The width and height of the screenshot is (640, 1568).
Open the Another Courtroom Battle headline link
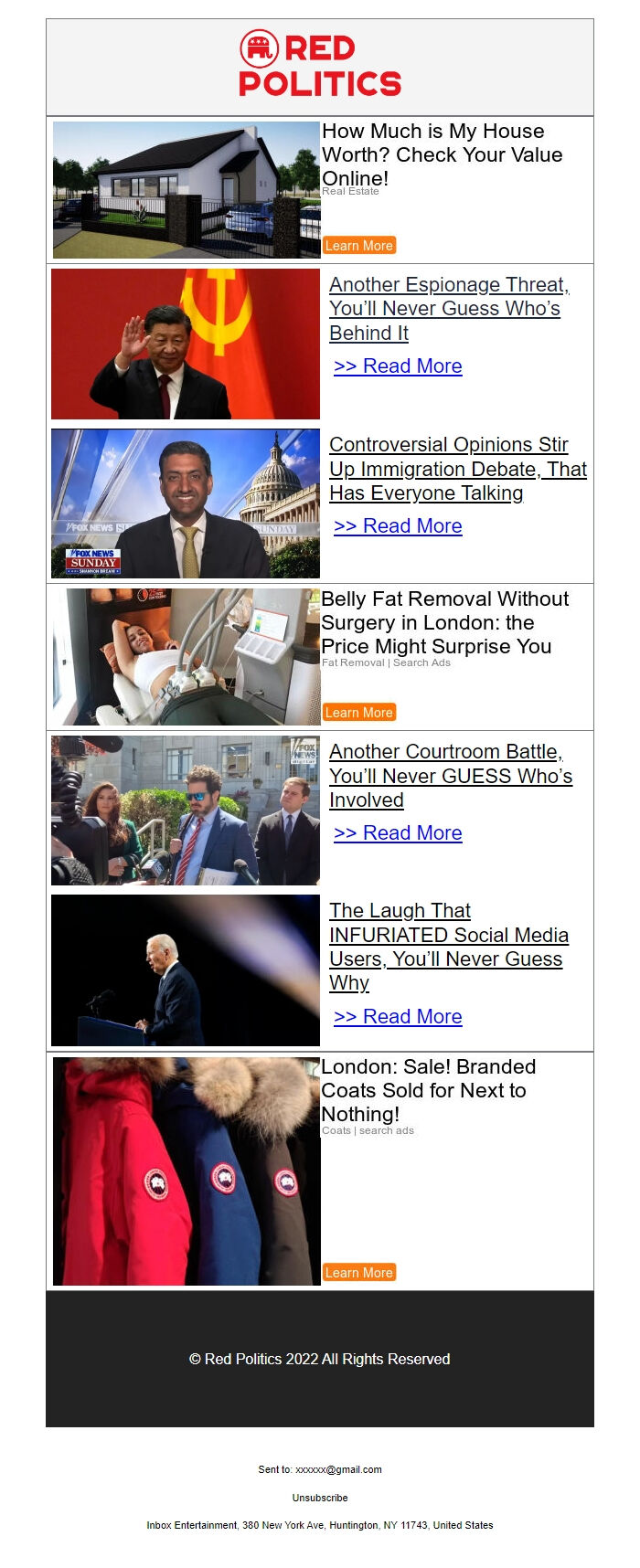click(x=450, y=776)
